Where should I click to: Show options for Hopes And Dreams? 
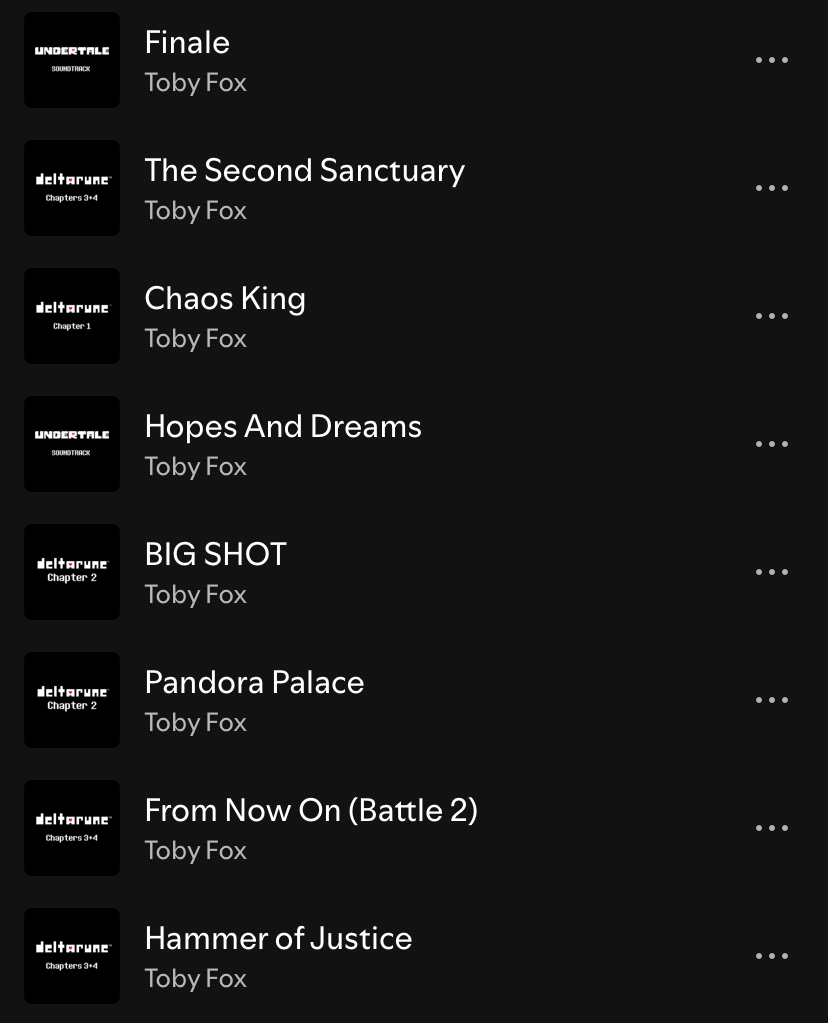tap(772, 444)
